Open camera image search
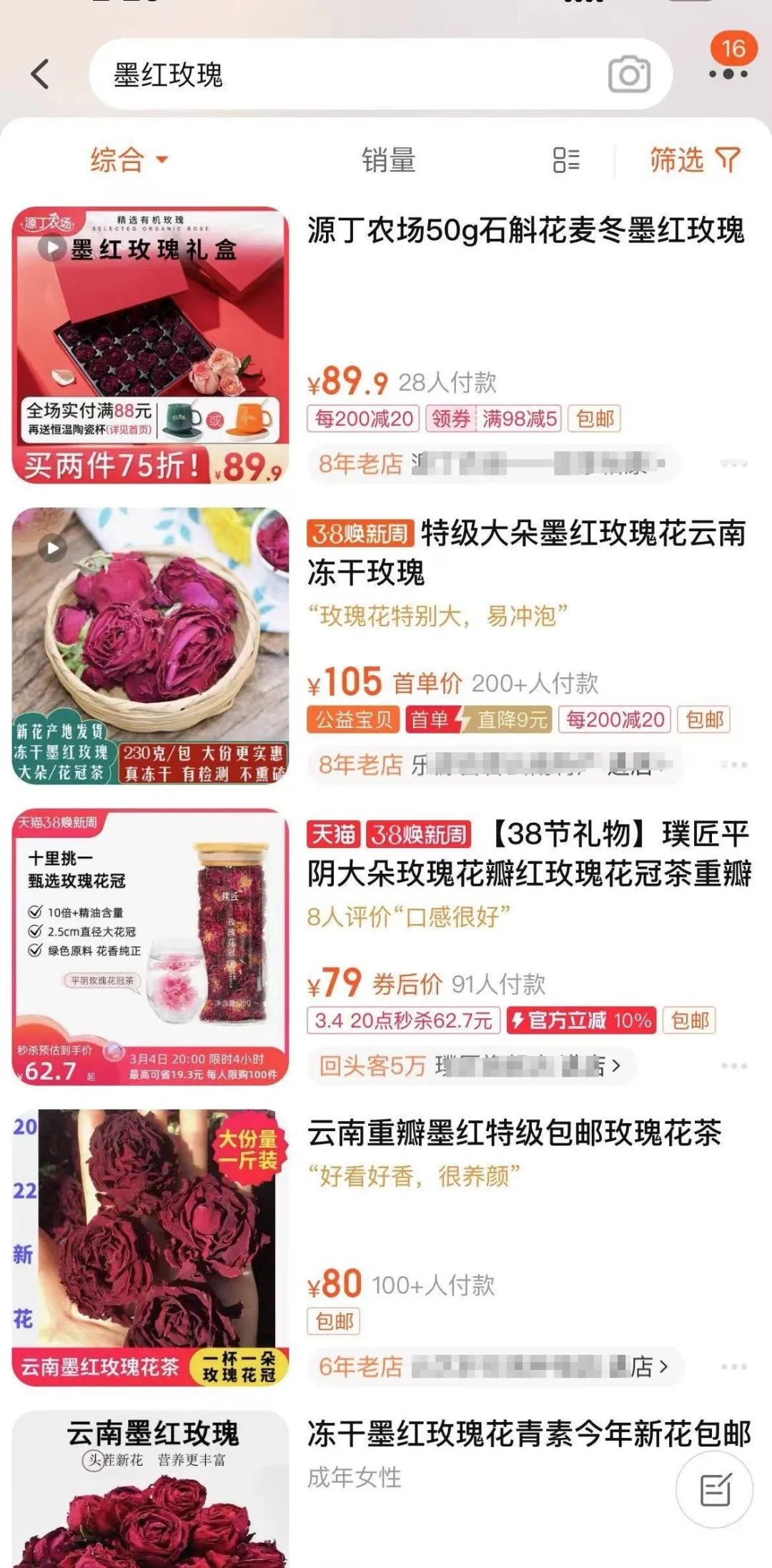This screenshot has height=1568, width=772. click(629, 74)
